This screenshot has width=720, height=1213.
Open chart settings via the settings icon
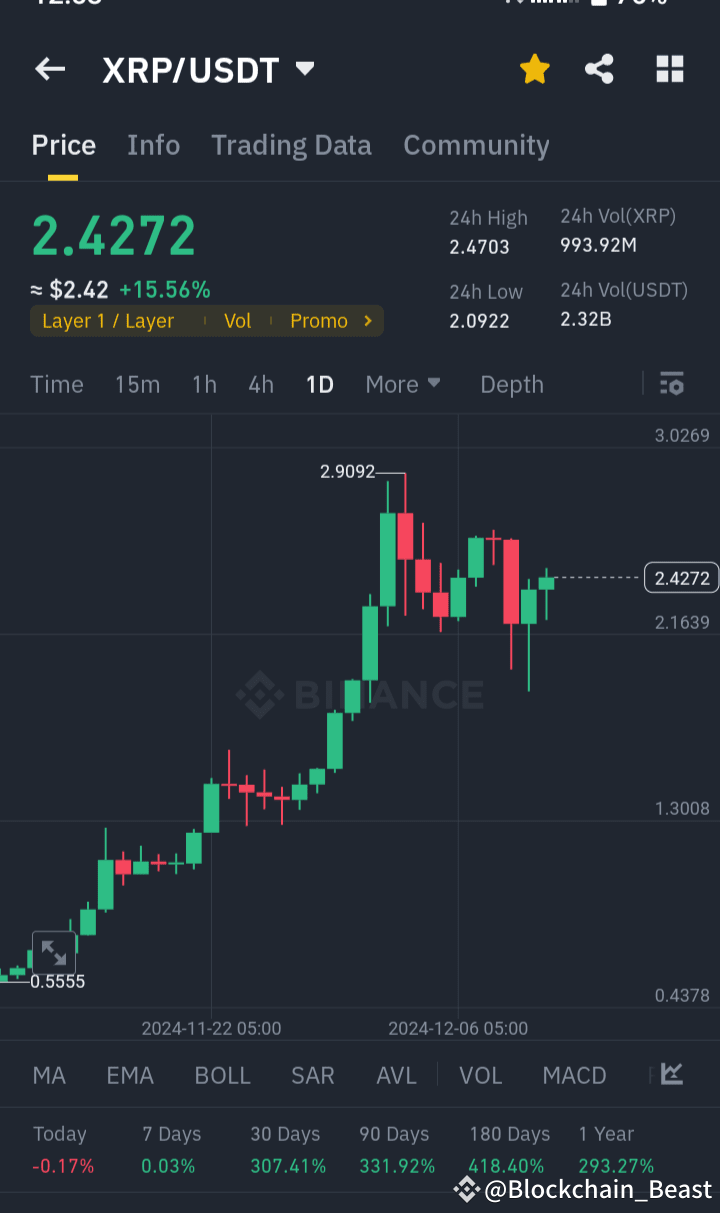(x=671, y=384)
